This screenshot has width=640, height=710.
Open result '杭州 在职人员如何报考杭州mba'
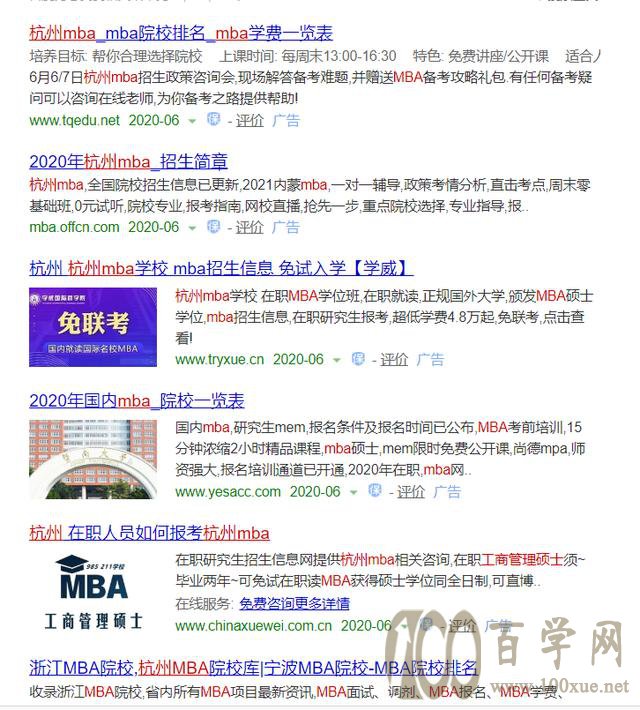149,533
